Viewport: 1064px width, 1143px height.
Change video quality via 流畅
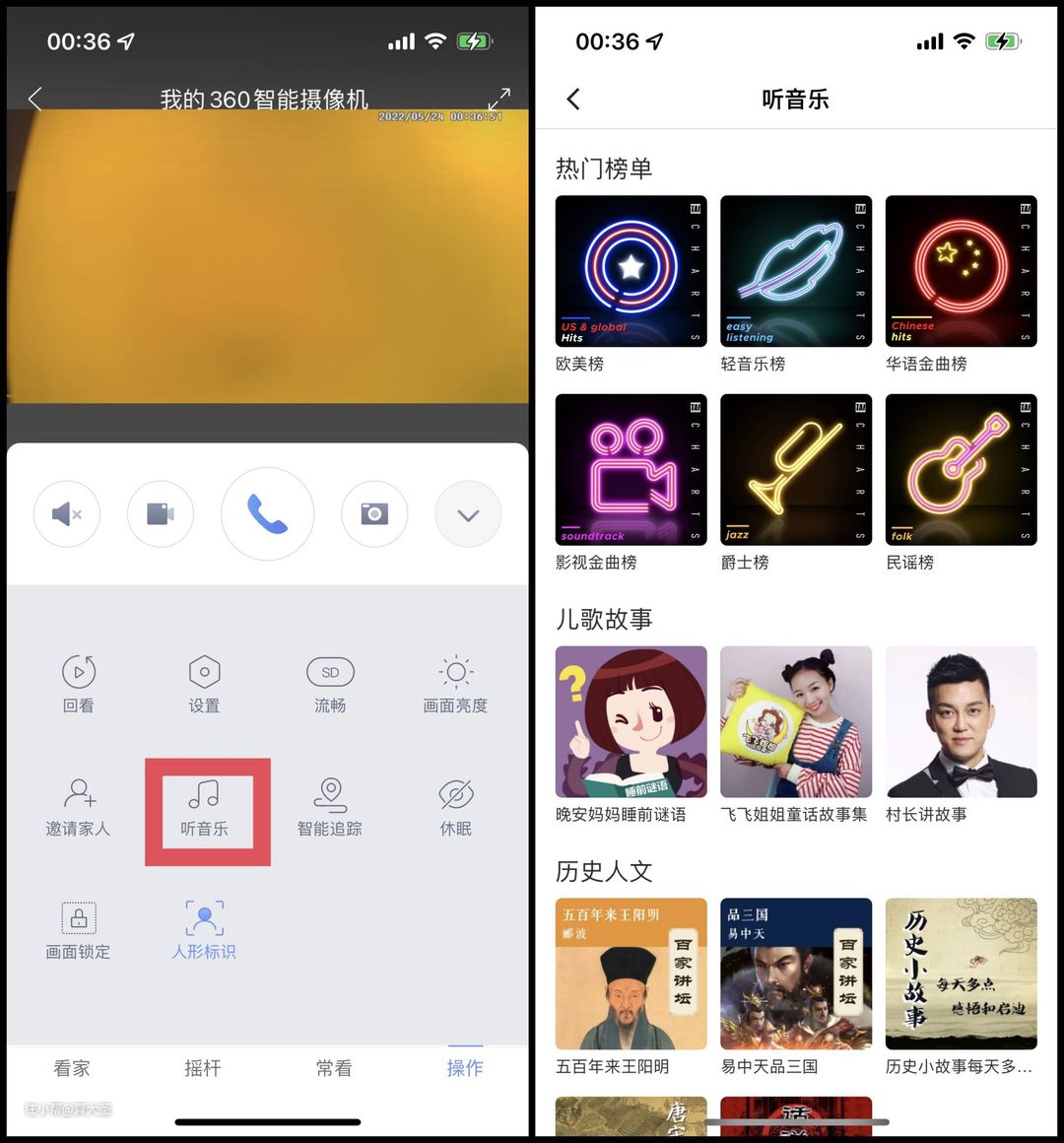click(x=330, y=684)
